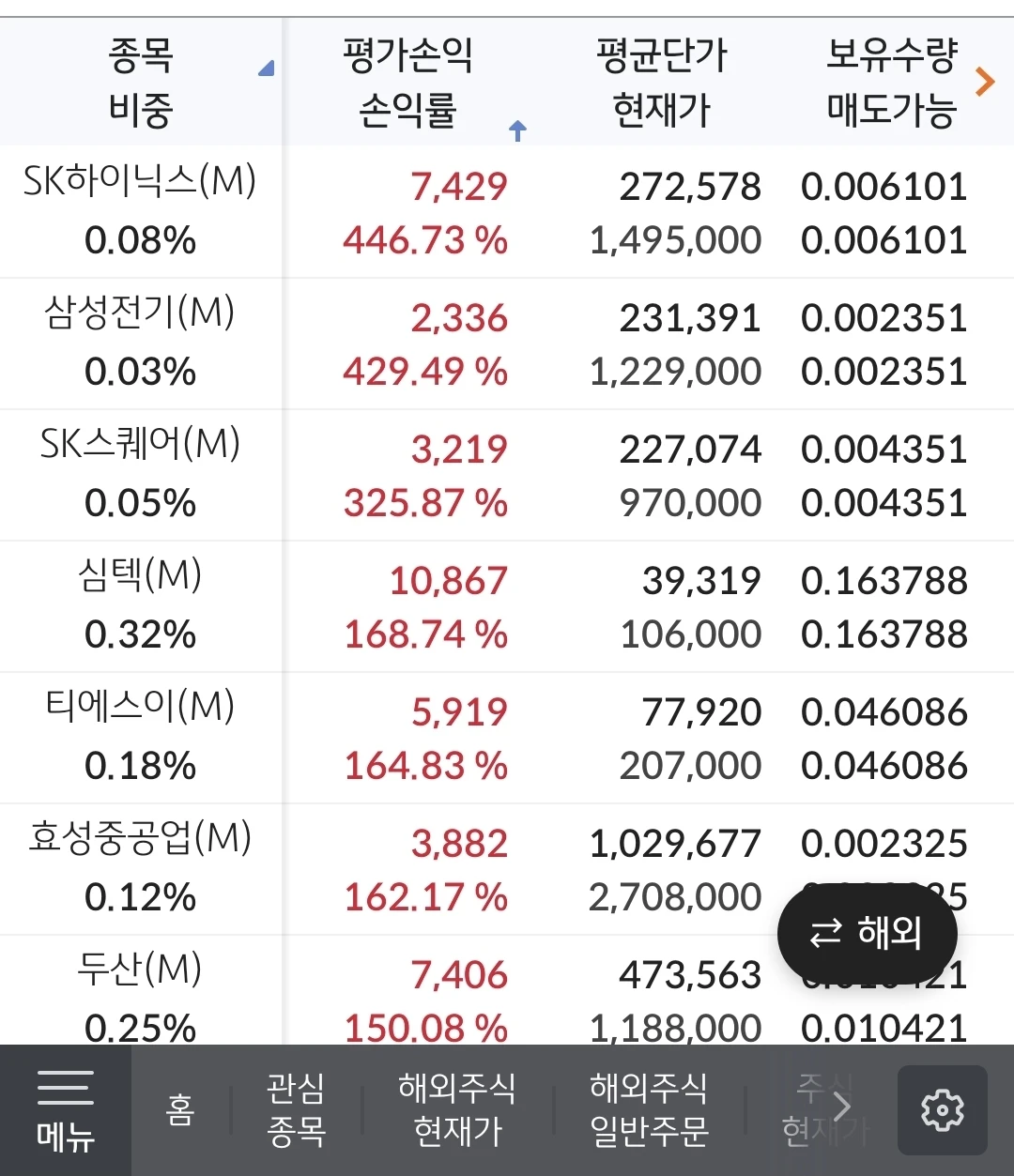Viewport: 1014px width, 1176px height.
Task: Show more columns with orange arrow
Action: pyautogui.click(x=985, y=82)
